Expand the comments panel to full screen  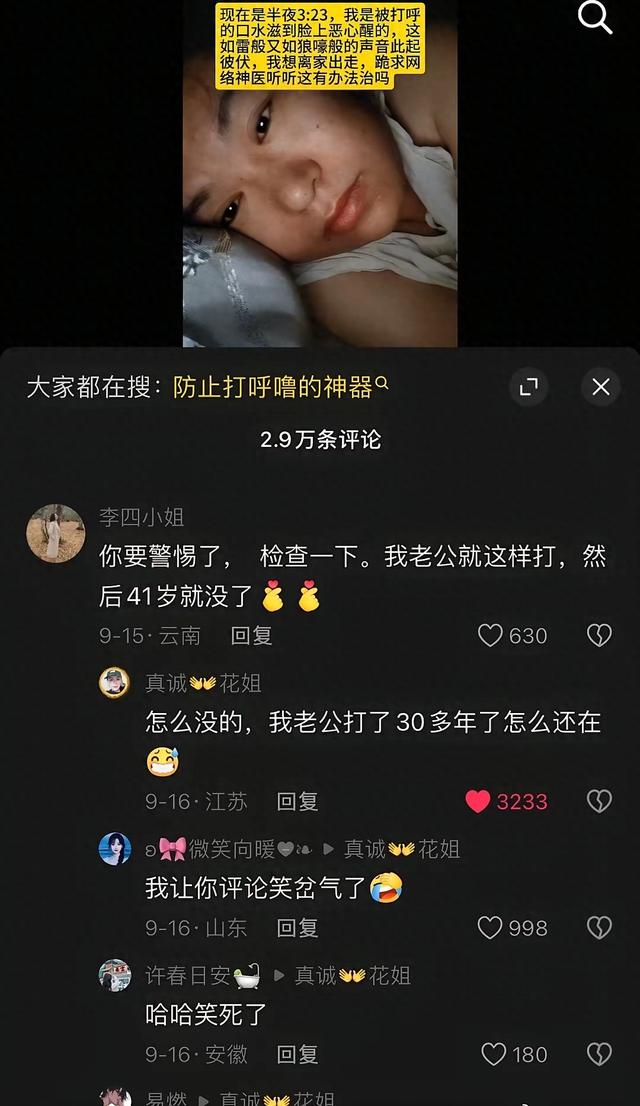coord(529,387)
